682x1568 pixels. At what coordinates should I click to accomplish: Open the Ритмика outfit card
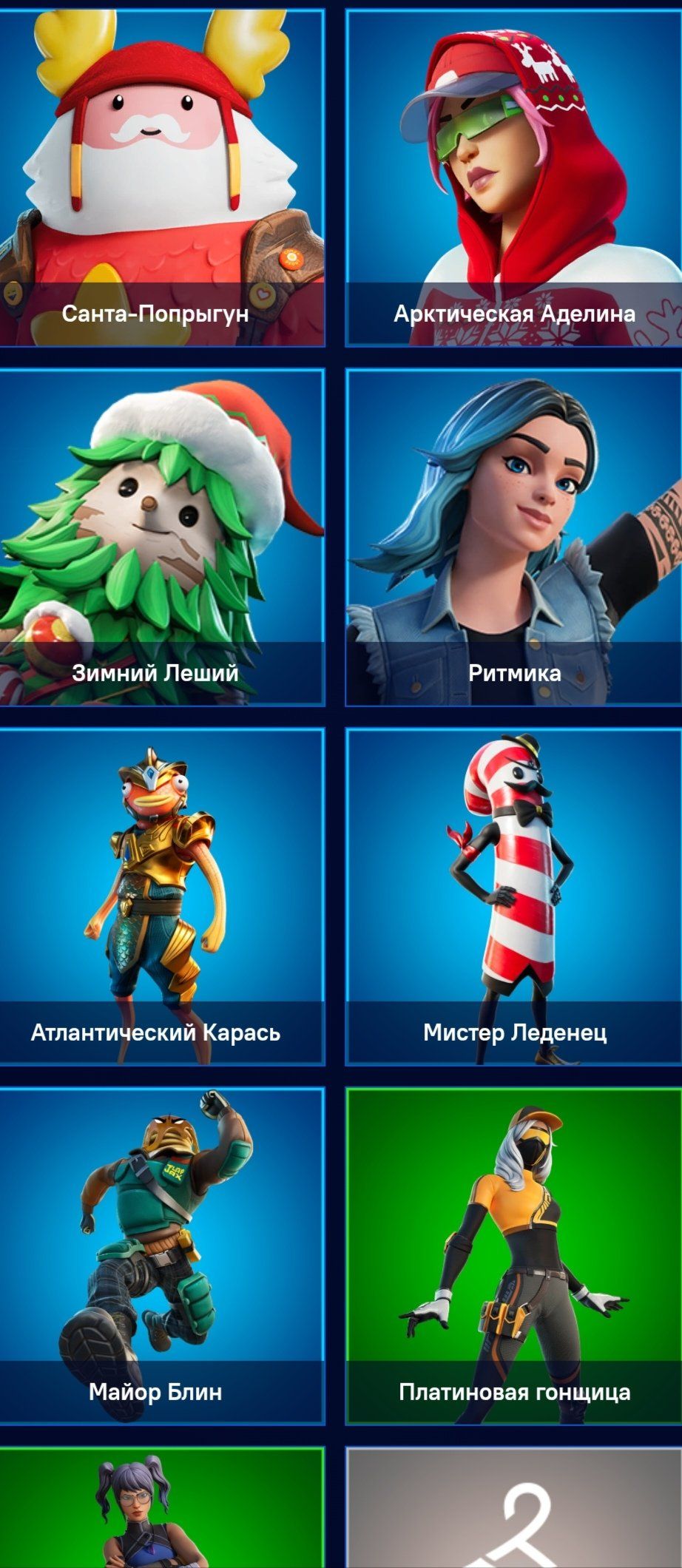pos(513,537)
